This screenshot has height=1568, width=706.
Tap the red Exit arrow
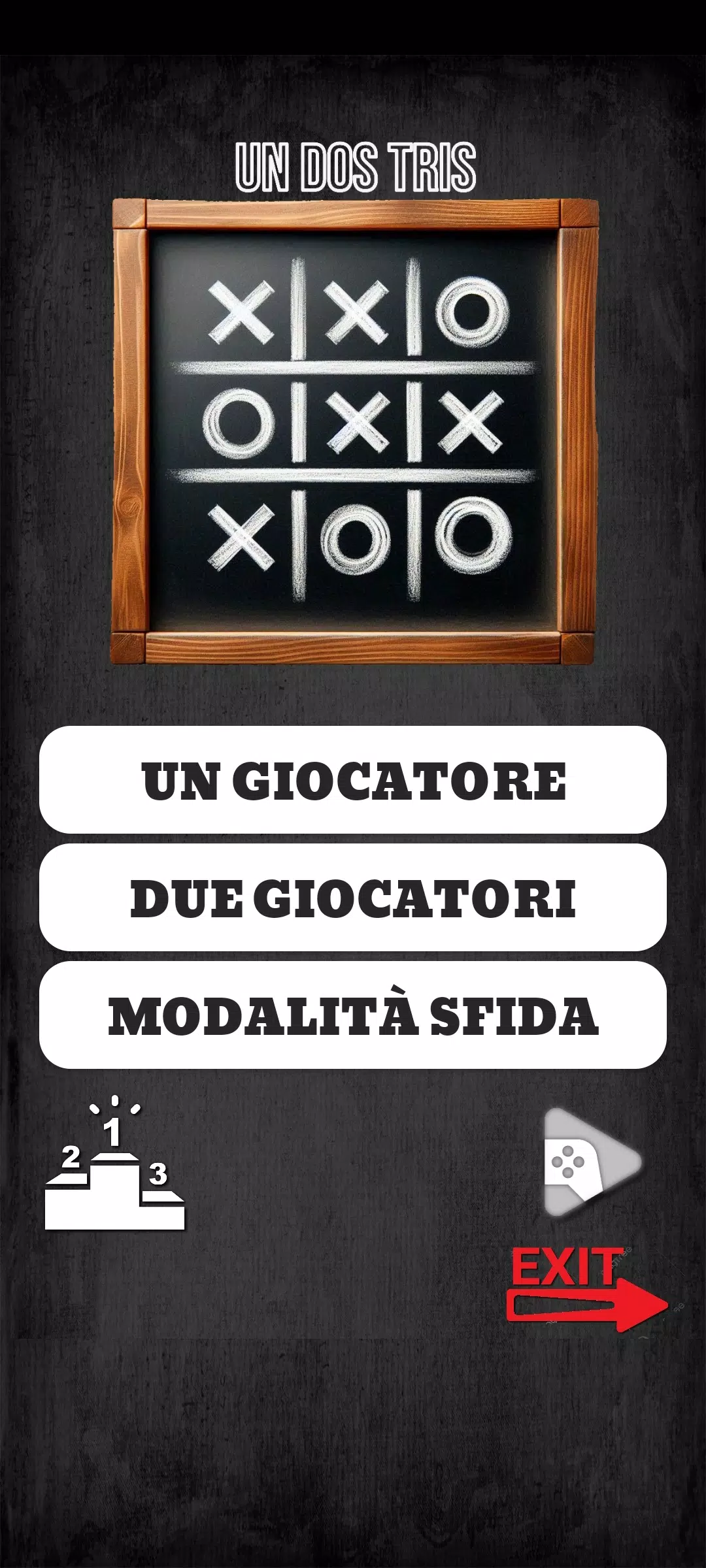pos(586,1289)
